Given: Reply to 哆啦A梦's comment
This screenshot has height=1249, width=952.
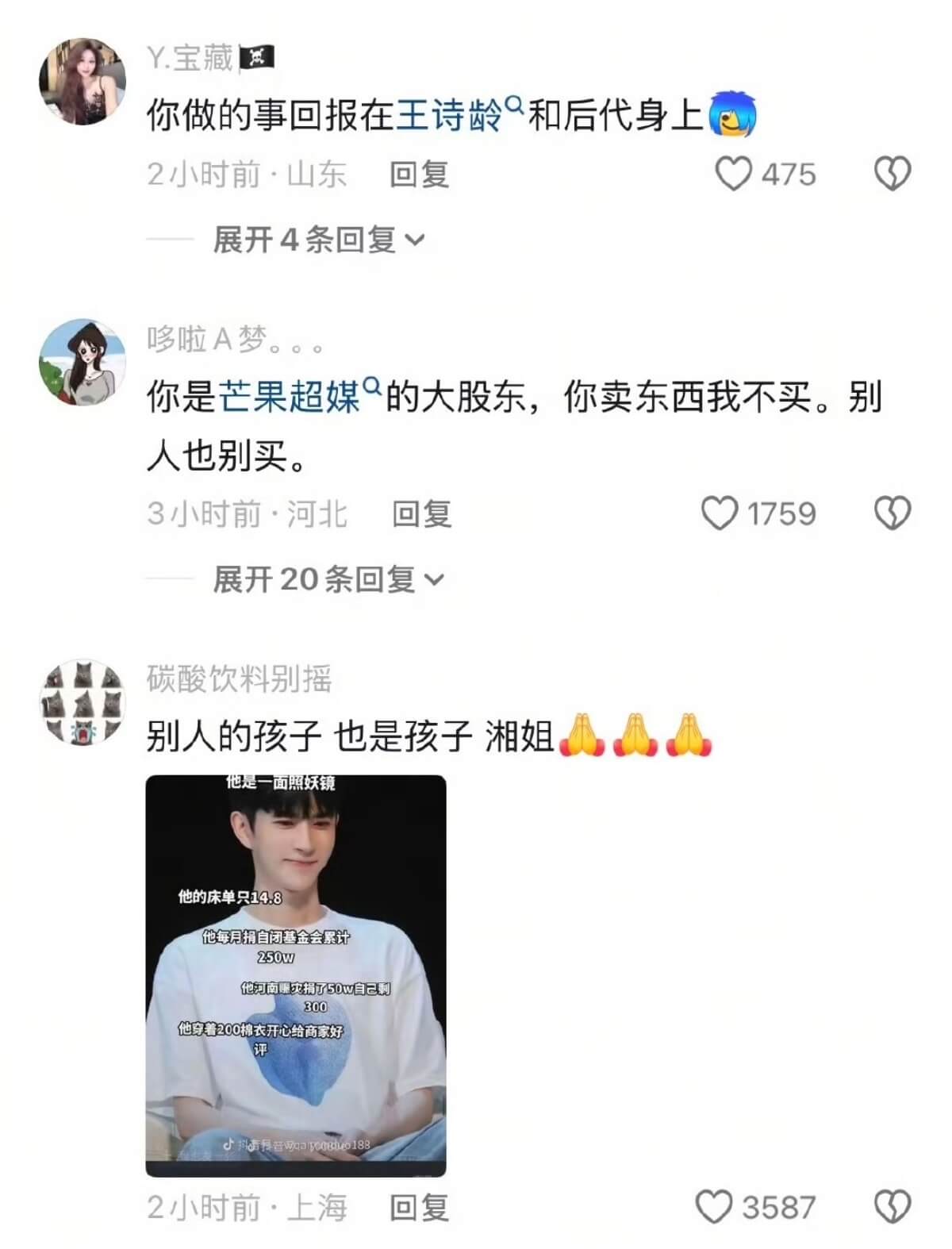Looking at the screenshot, I should coord(421,514).
